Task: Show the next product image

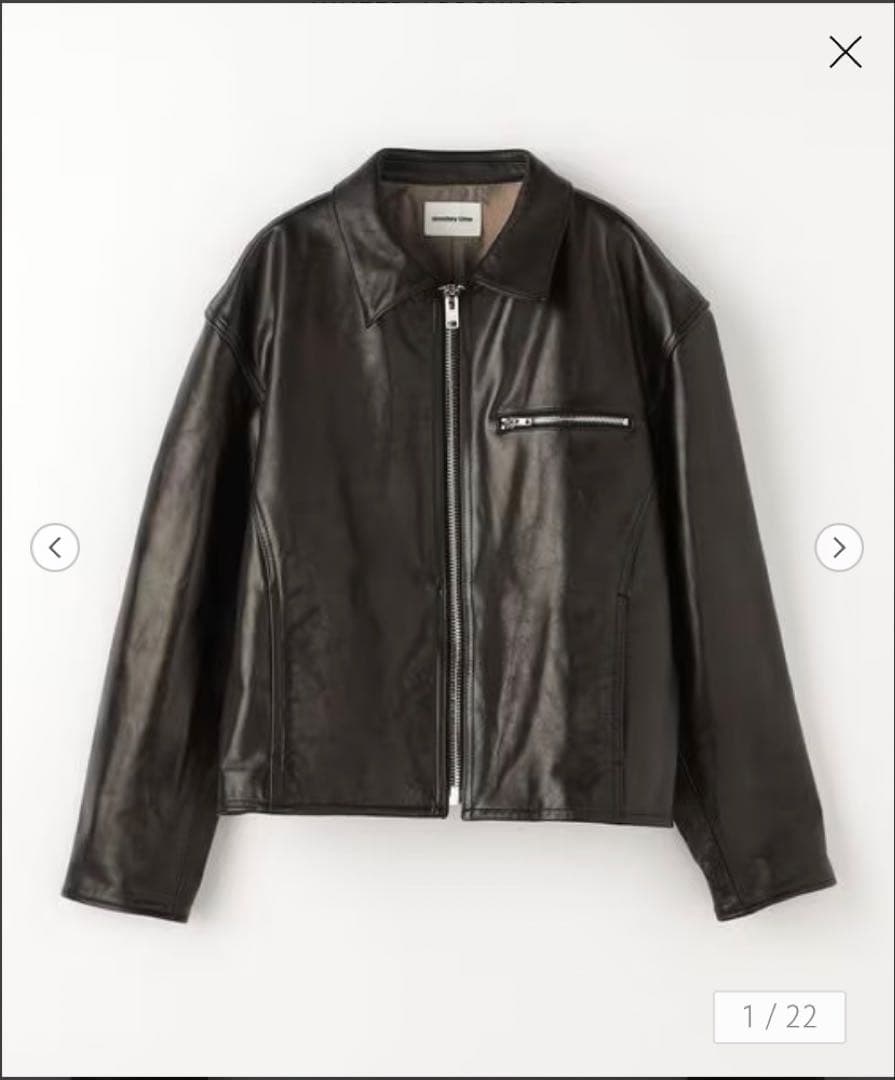Action: pos(838,547)
